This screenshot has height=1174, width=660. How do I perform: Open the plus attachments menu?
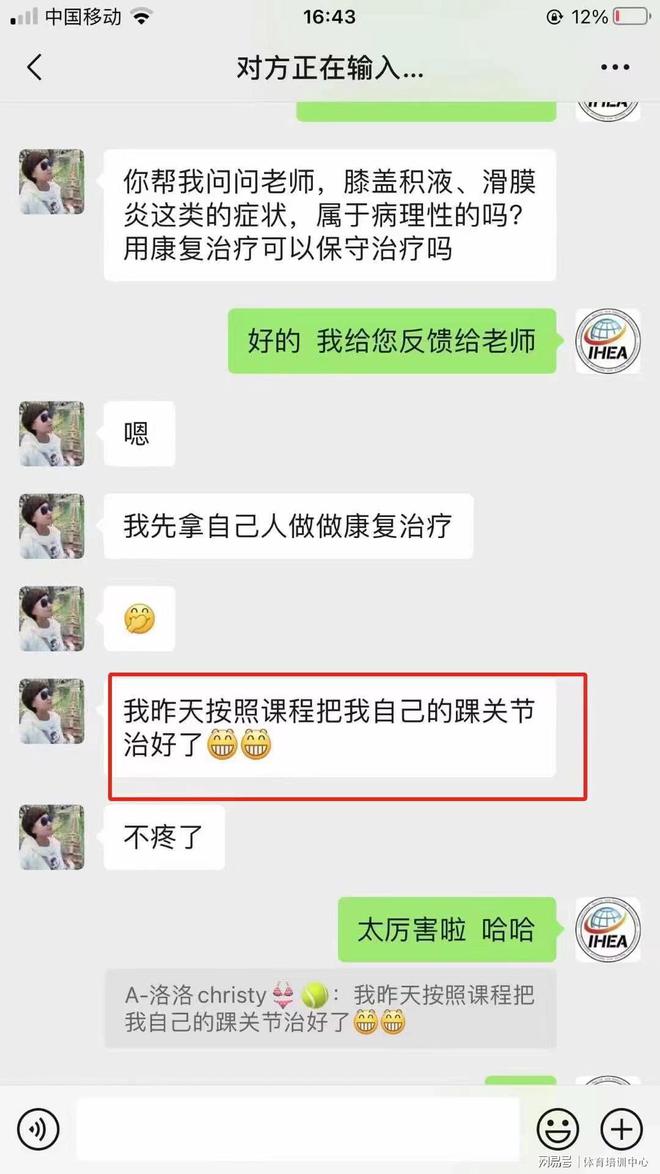[620, 1129]
